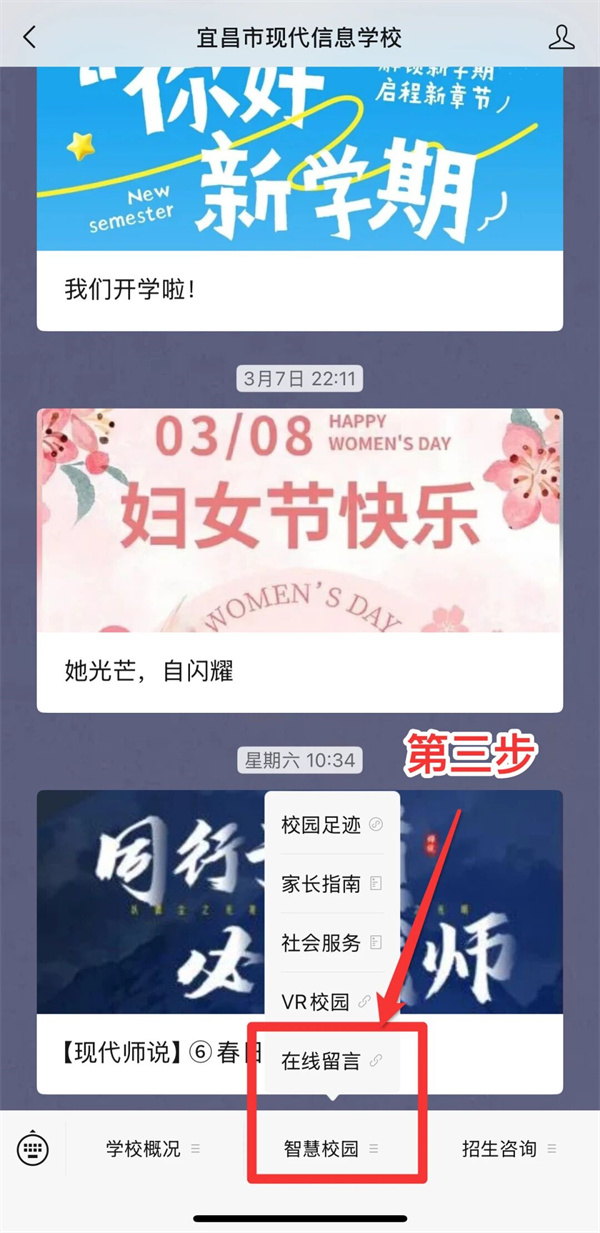Screen dimensions: 600x1233
Task: Open 在线留言 menu entry
Action: click(331, 1062)
